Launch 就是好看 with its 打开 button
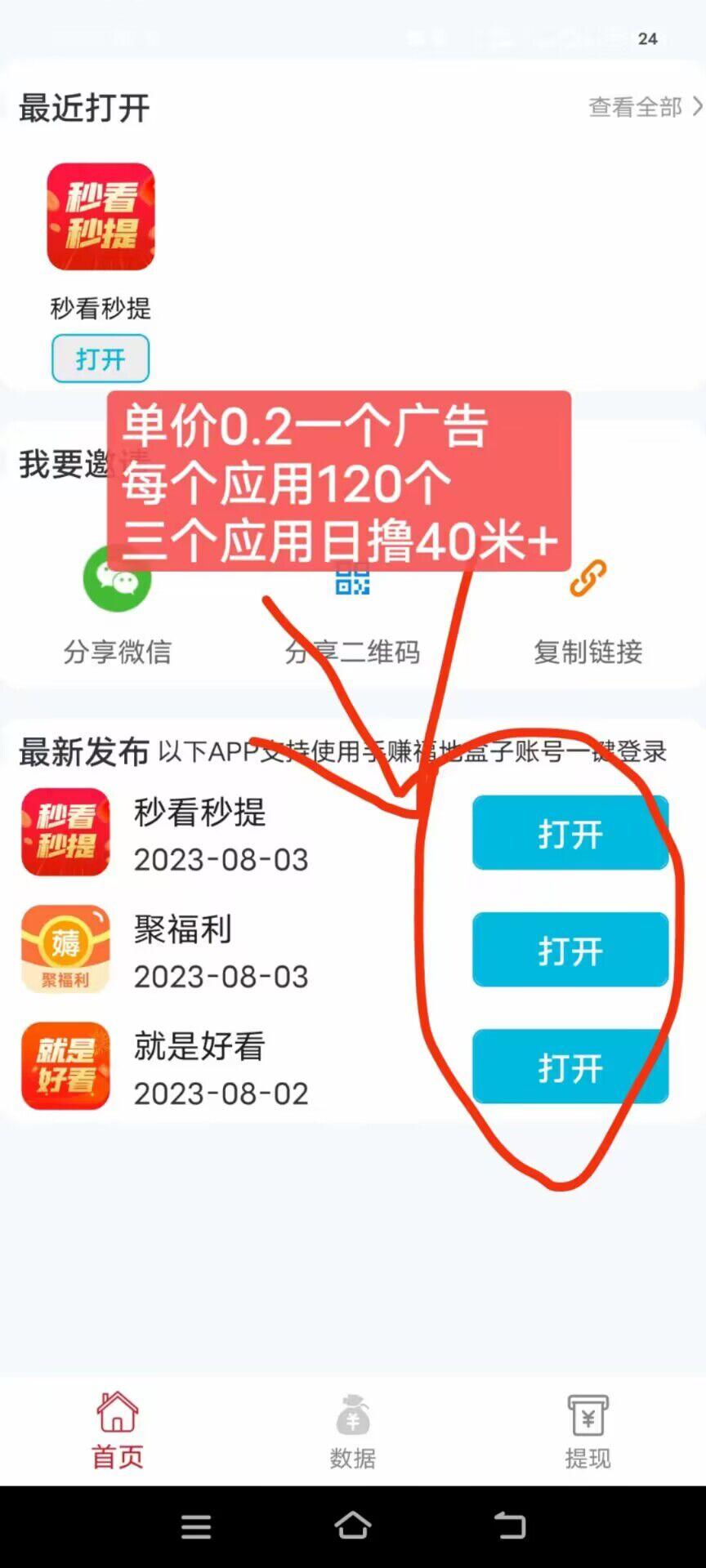 click(570, 1067)
